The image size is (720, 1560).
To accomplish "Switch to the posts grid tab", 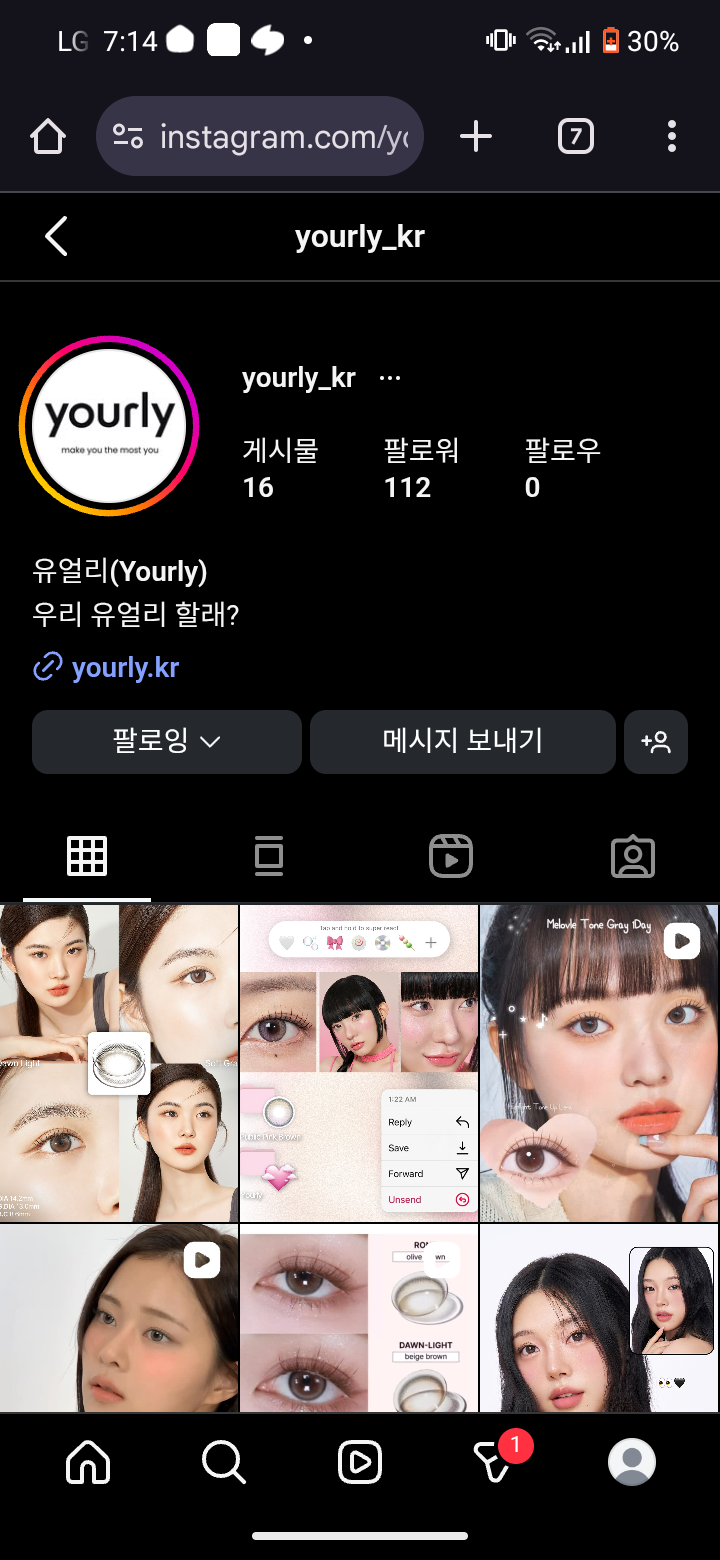I will (x=87, y=856).
